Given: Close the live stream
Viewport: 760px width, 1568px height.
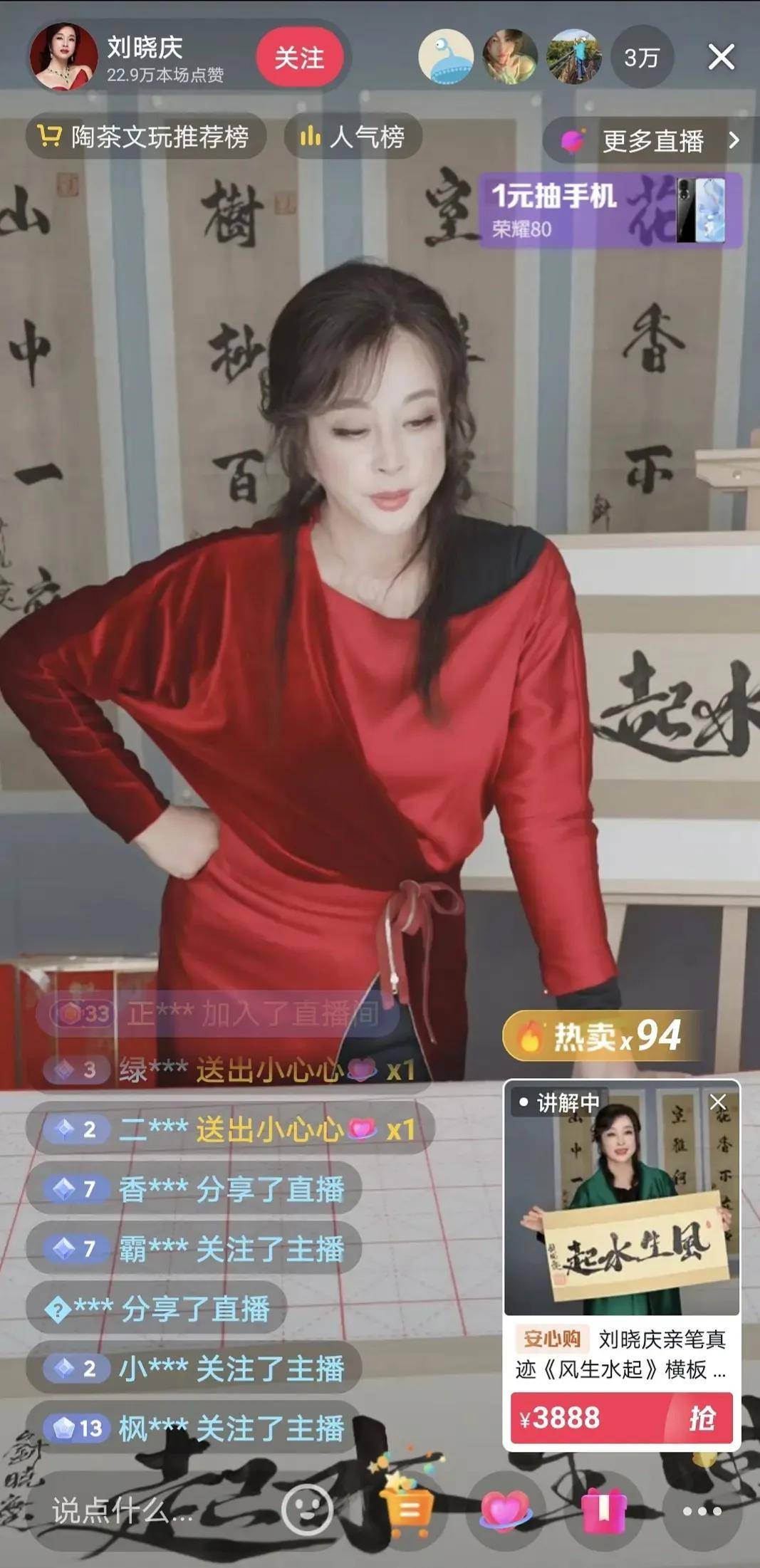Looking at the screenshot, I should tap(721, 57).
